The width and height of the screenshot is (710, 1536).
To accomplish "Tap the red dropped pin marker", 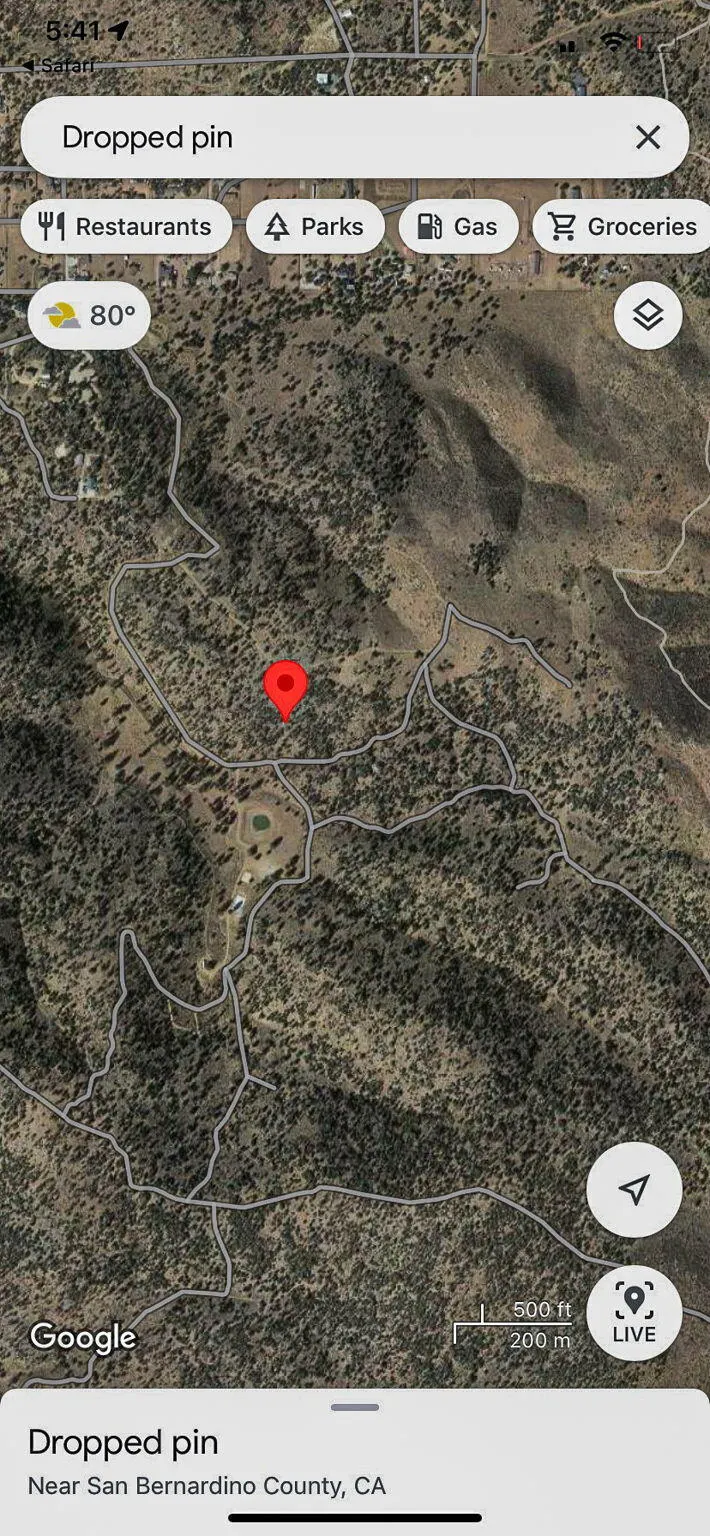I will point(286,688).
